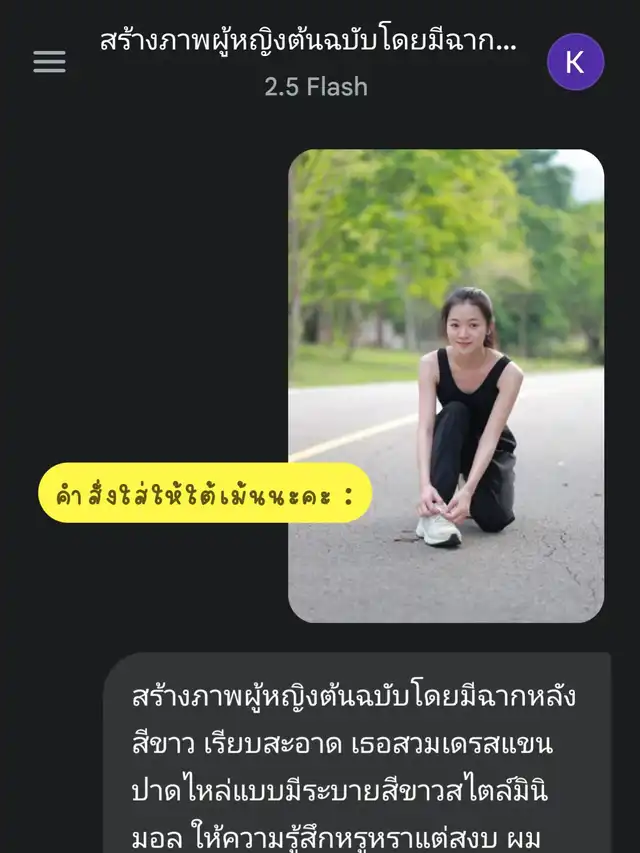Open the K profile avatar
This screenshot has height=853, width=640.
pos(575,62)
